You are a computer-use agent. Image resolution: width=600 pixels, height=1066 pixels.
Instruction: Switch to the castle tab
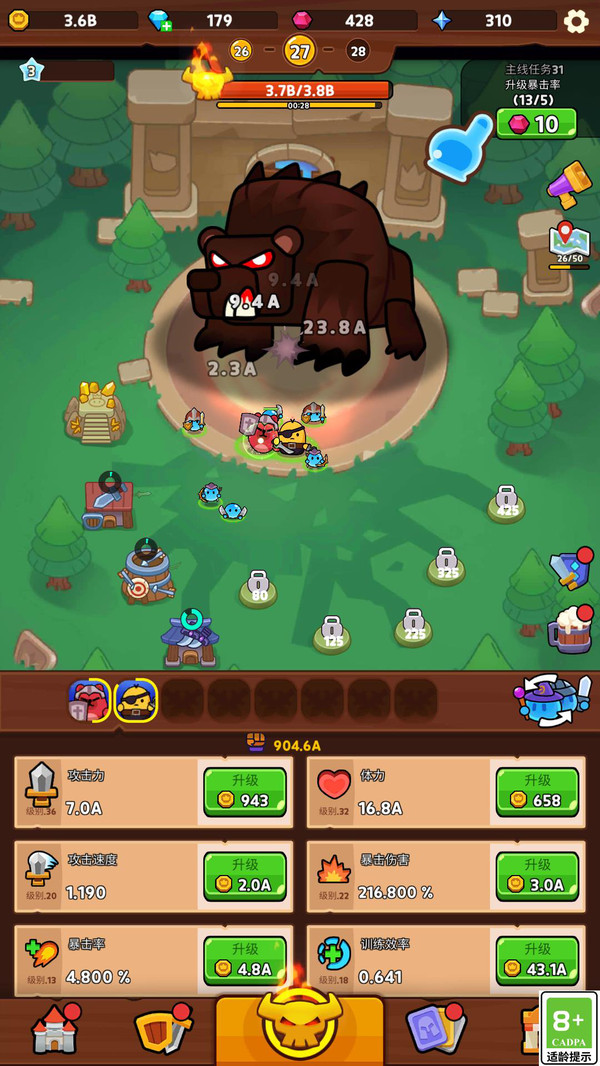[55, 1030]
